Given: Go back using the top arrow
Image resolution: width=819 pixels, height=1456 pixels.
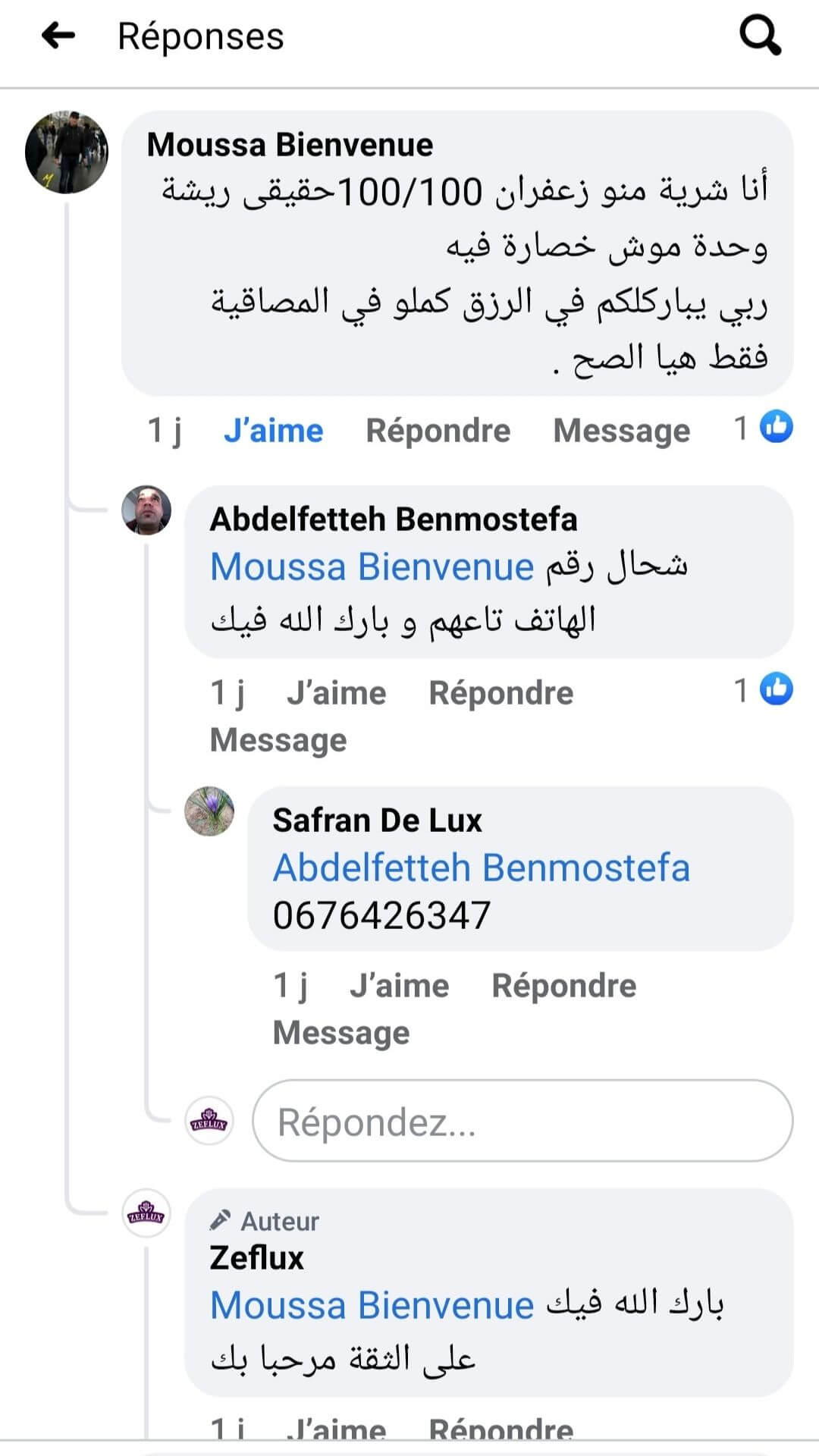Looking at the screenshot, I should pos(58,36).
